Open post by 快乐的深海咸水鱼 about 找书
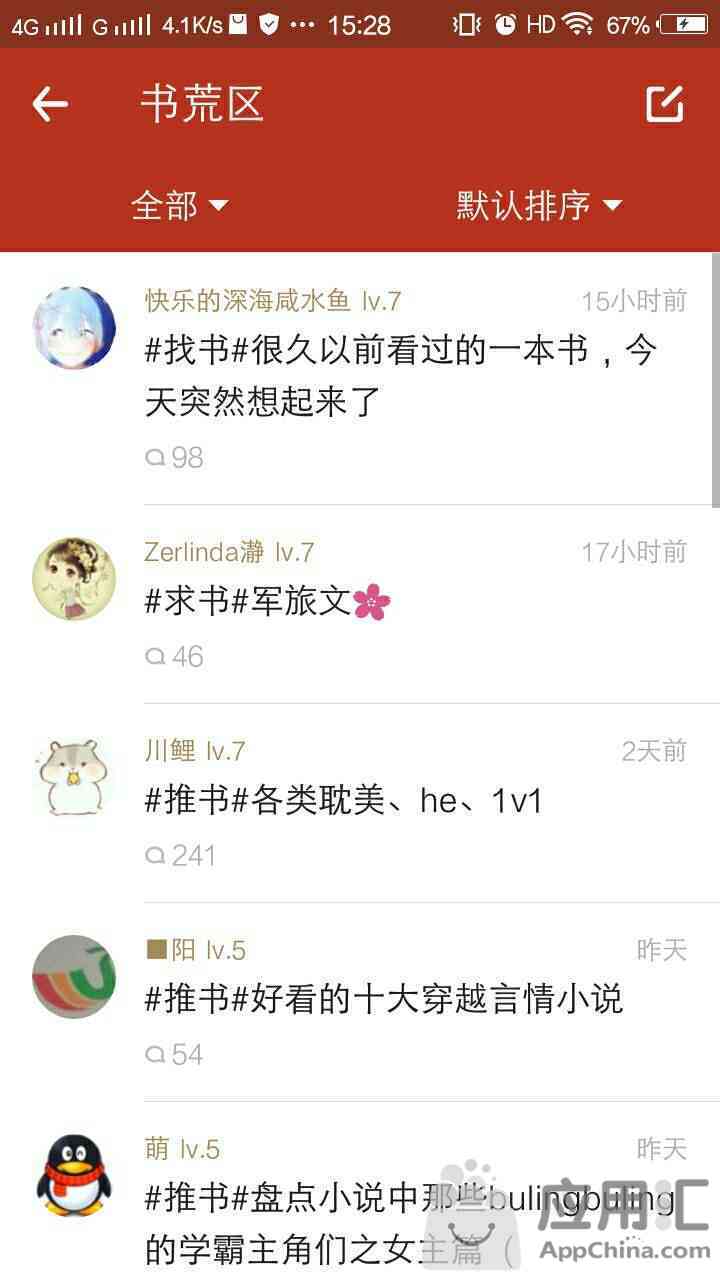This screenshot has height=1280, width=720. [400, 376]
